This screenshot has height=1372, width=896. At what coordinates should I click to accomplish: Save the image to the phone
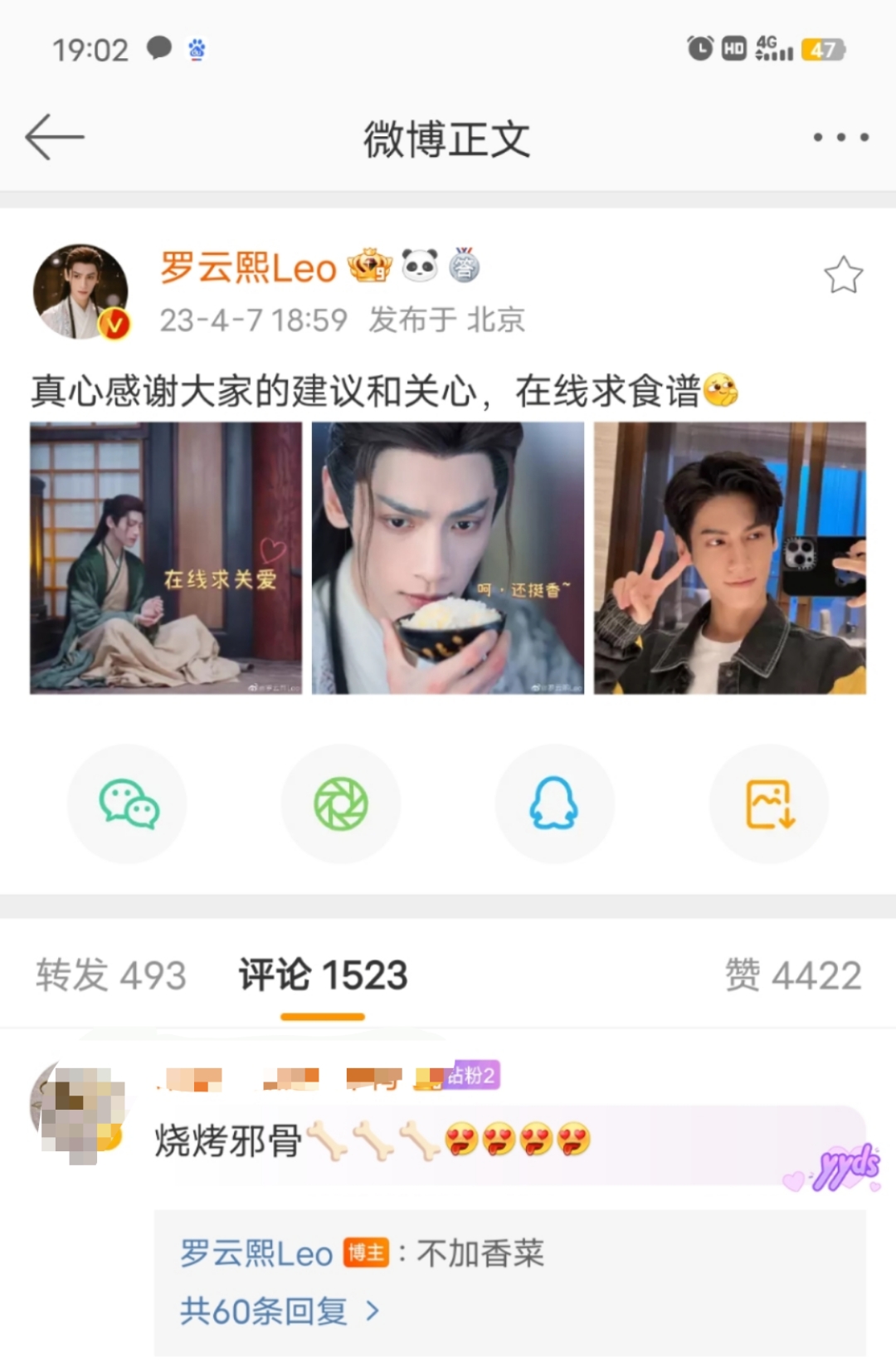(769, 803)
